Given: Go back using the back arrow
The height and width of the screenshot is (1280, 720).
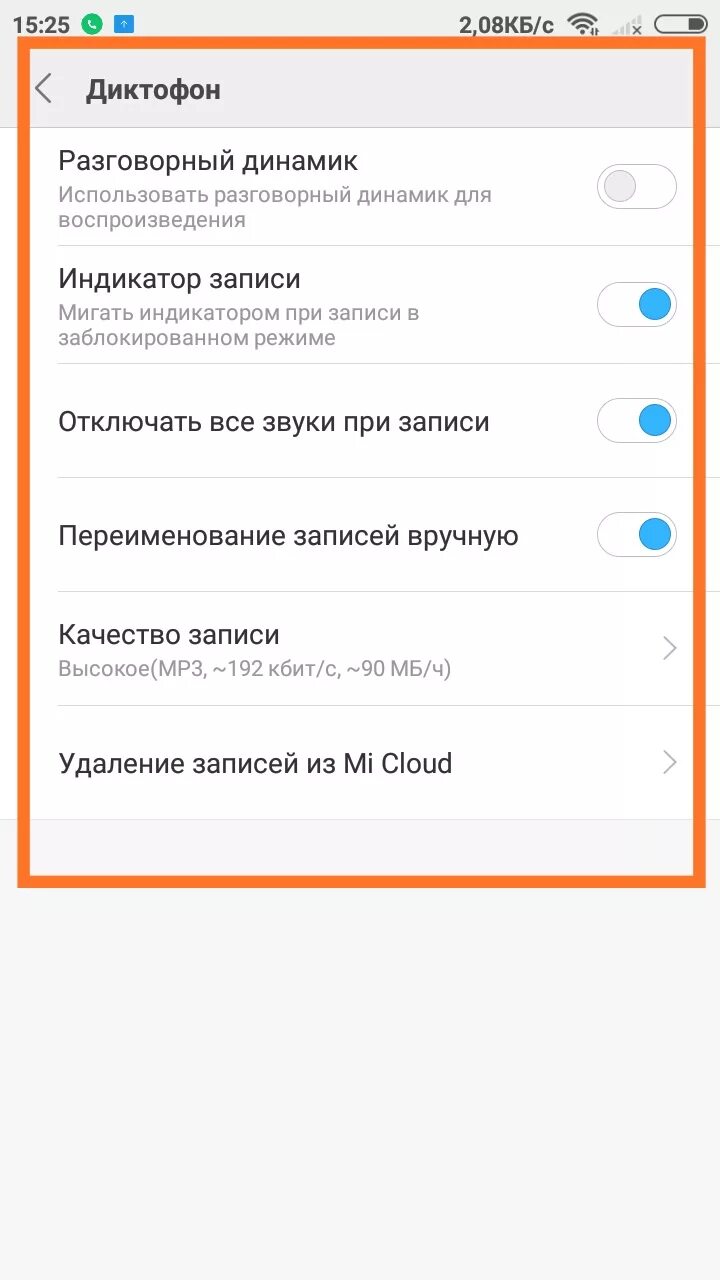Looking at the screenshot, I should coord(43,88).
